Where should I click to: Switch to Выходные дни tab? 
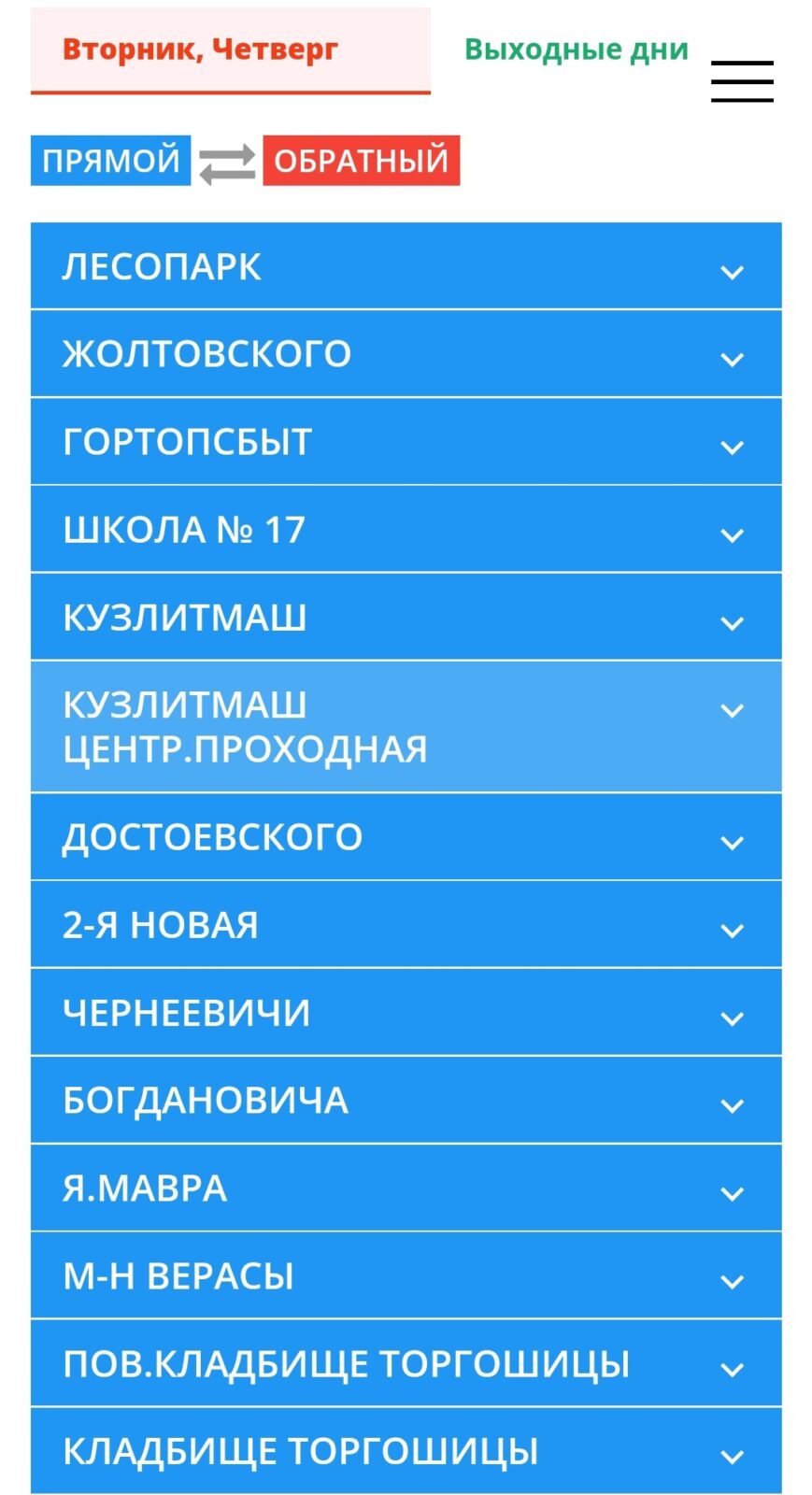click(576, 50)
